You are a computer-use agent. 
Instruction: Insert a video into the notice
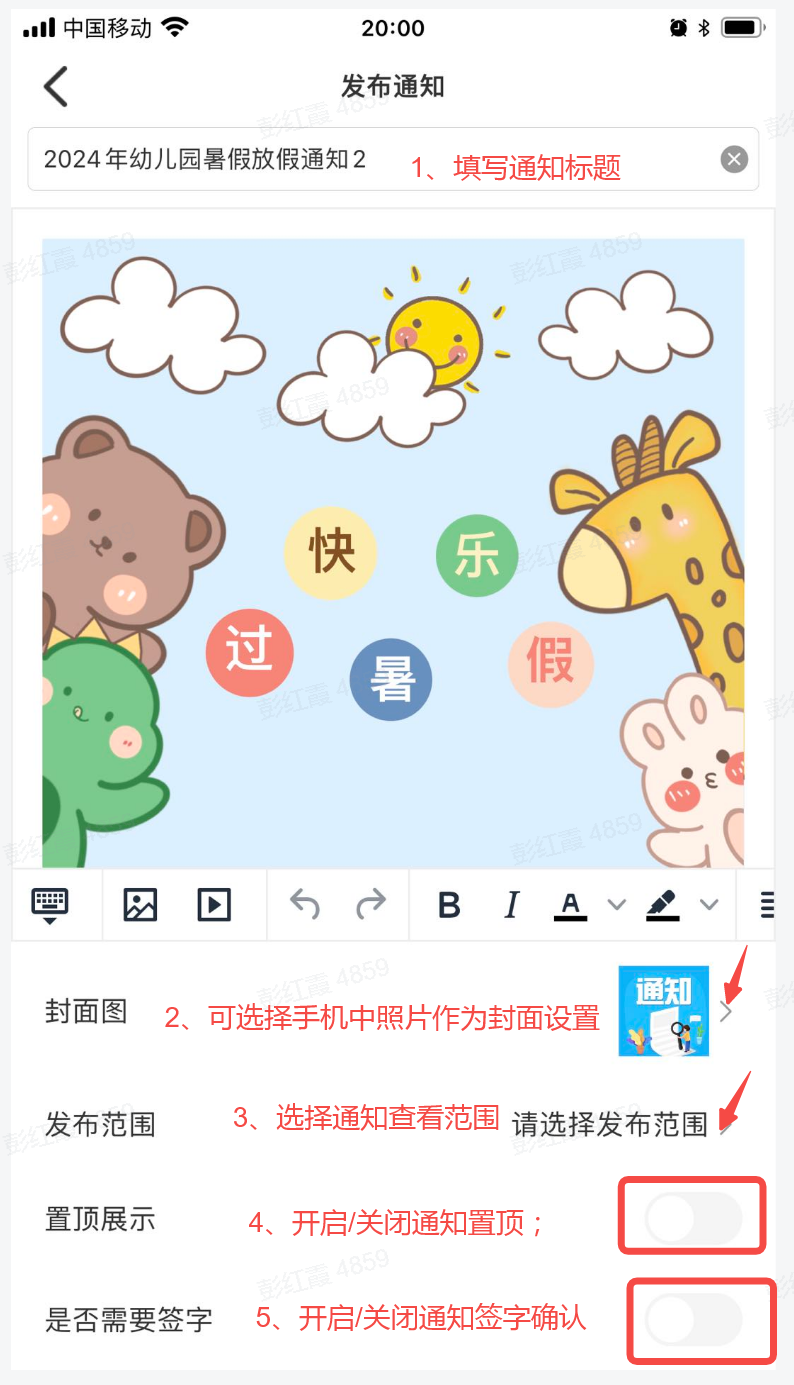click(214, 904)
